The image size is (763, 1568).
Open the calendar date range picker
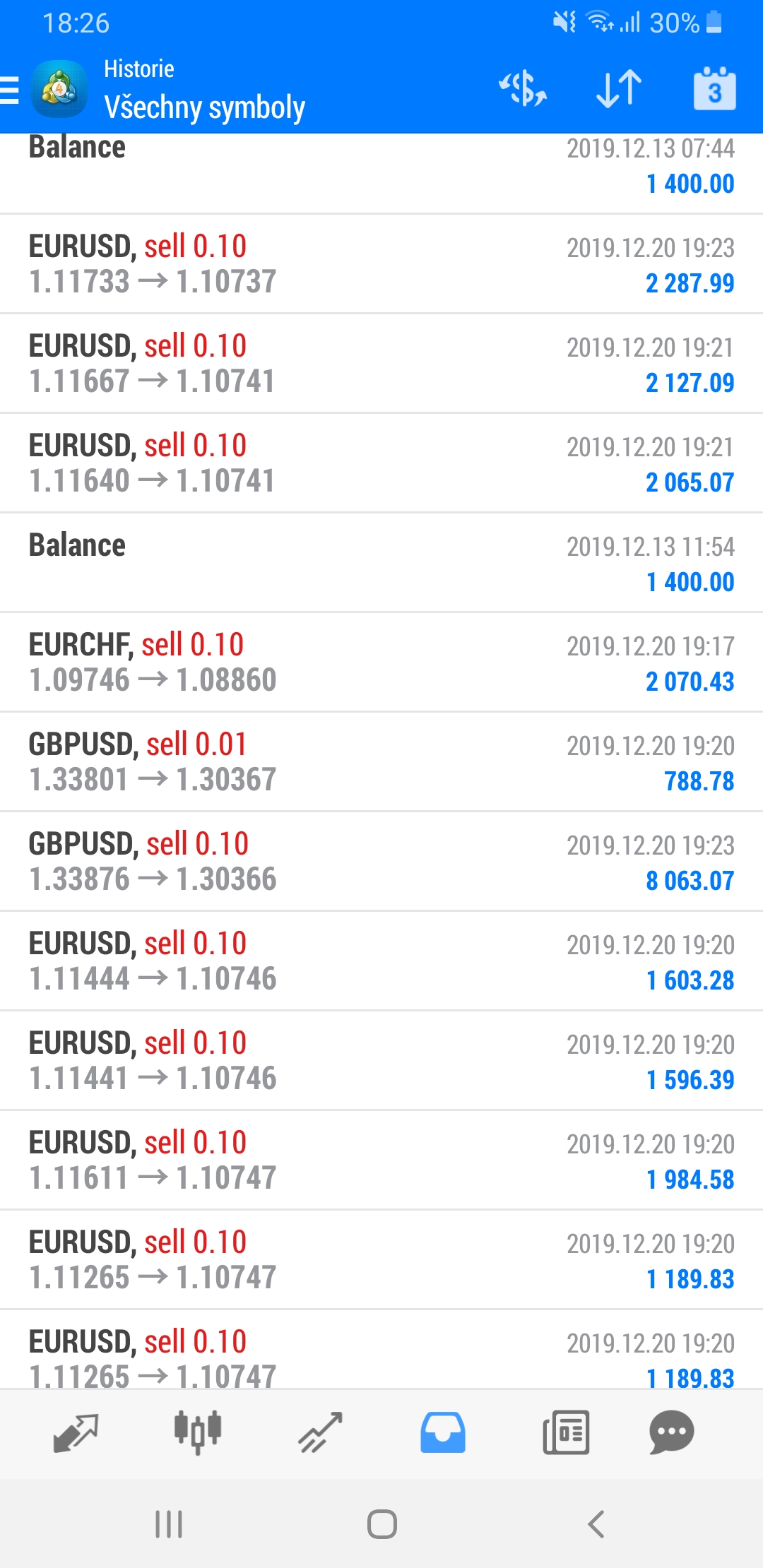[x=714, y=89]
